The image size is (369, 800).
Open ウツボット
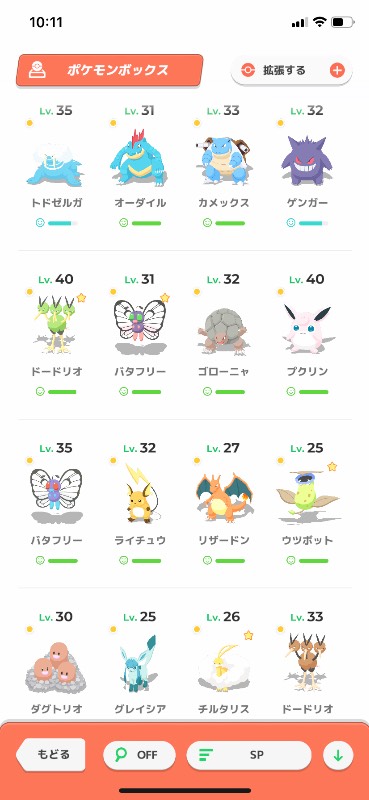[x=307, y=504]
